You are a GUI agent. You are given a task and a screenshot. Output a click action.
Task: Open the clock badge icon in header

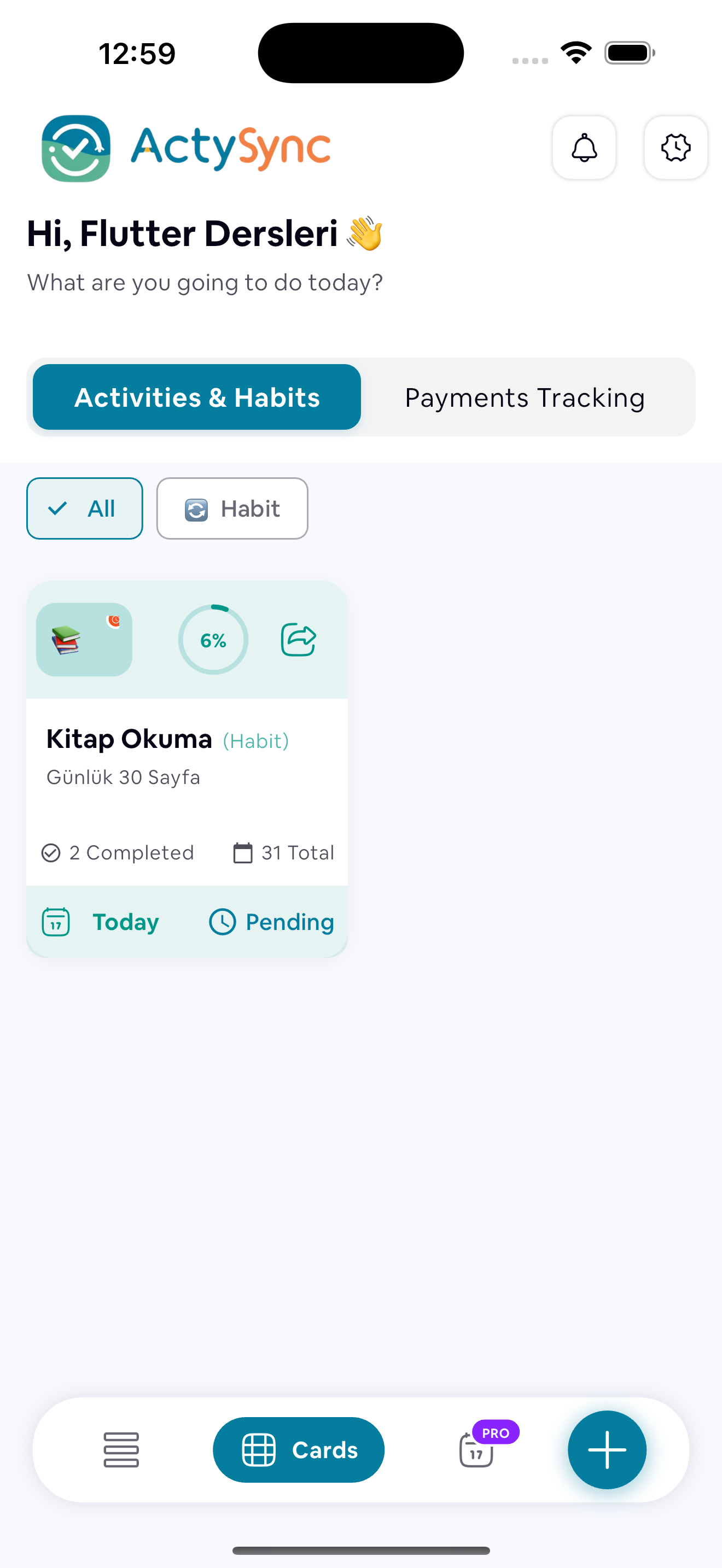(x=676, y=148)
